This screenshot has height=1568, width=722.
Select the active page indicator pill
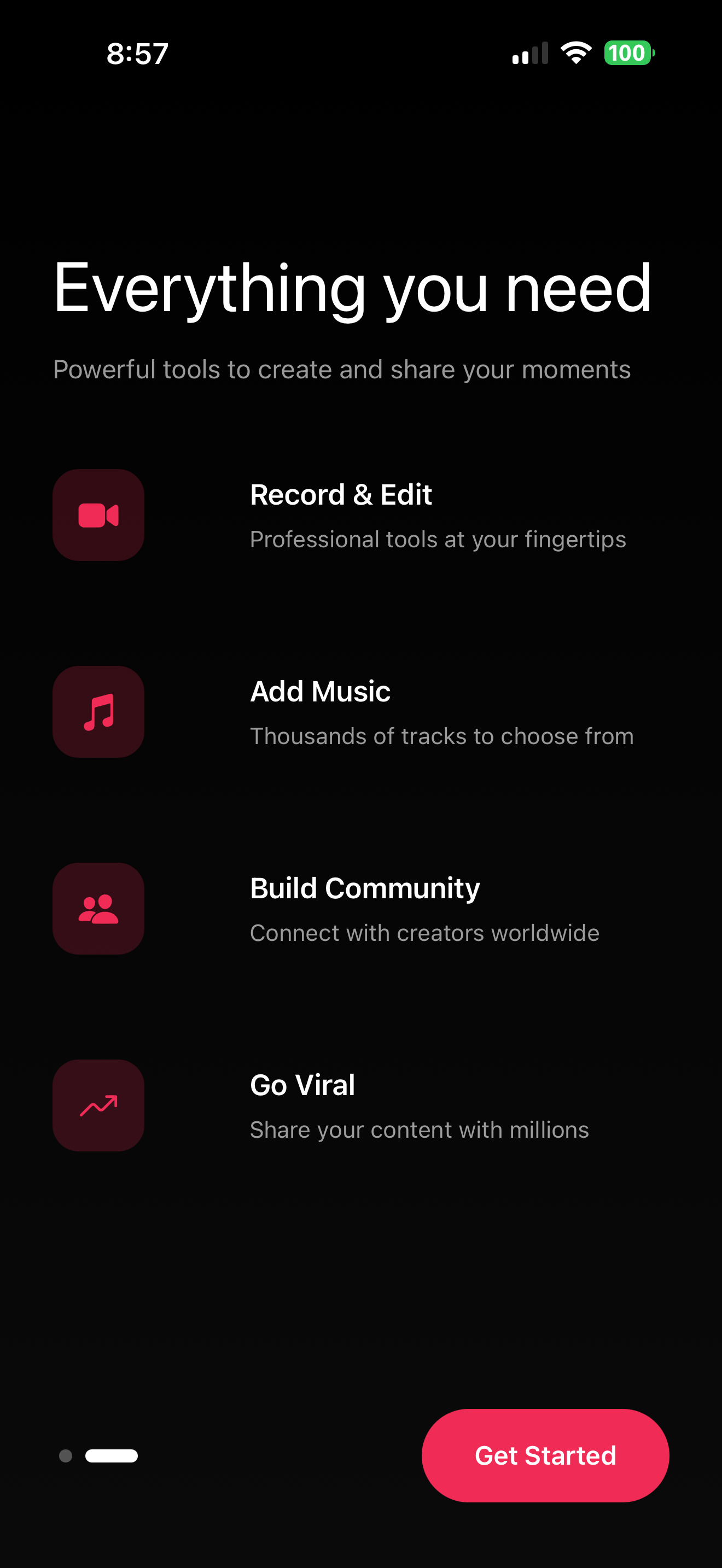click(x=112, y=1456)
